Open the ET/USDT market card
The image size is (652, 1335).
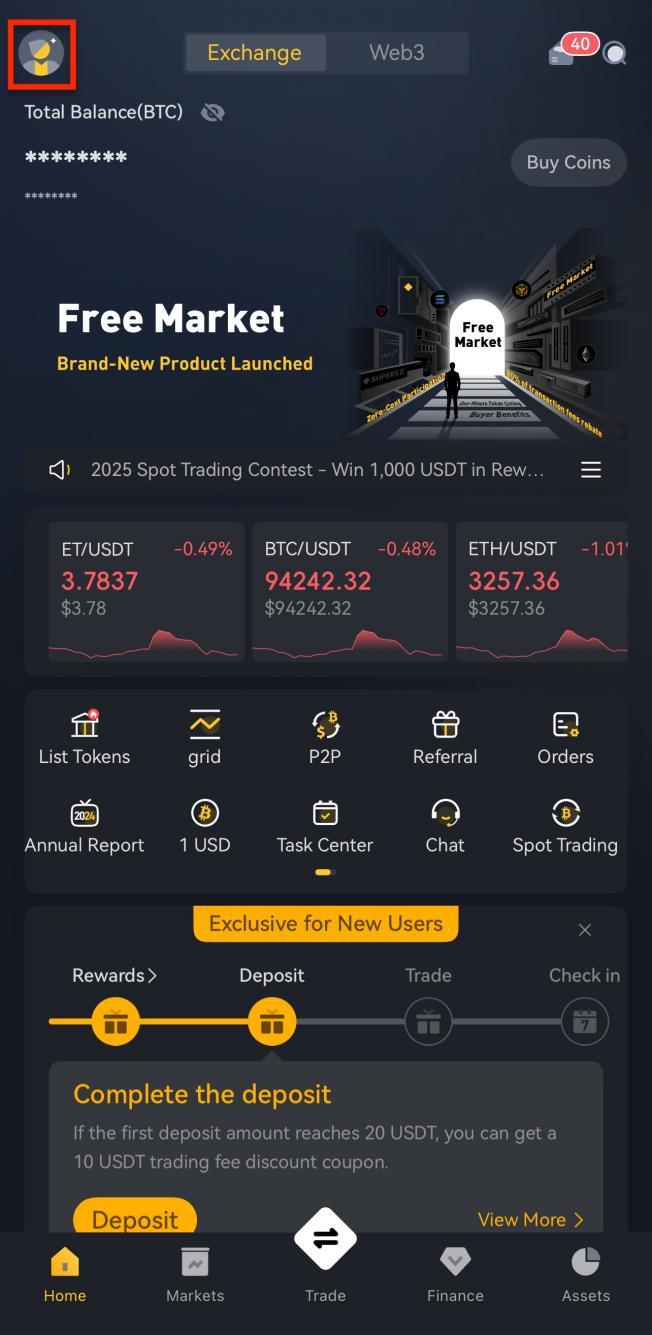pos(146,592)
